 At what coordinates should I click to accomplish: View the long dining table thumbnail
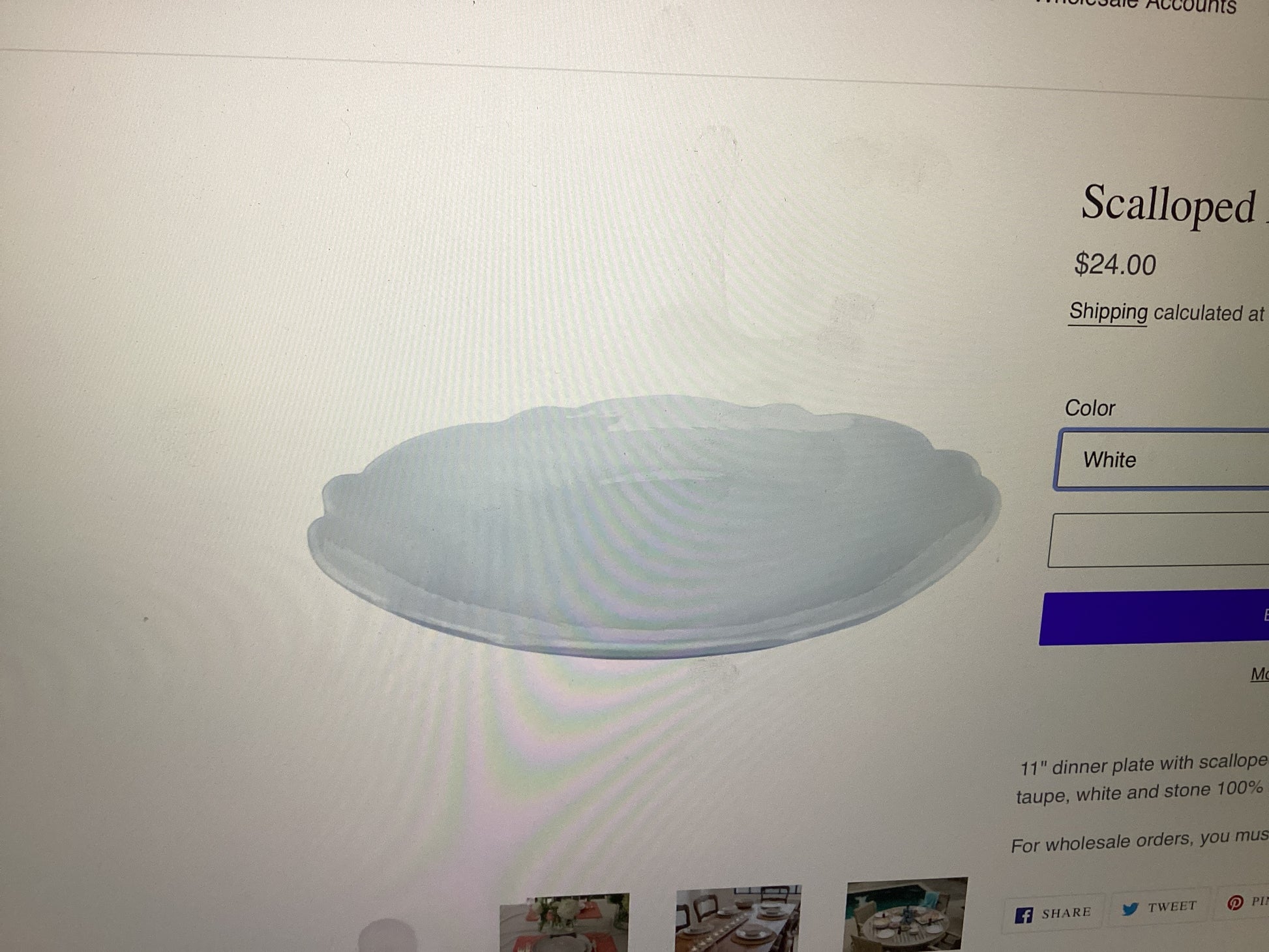pos(738,919)
